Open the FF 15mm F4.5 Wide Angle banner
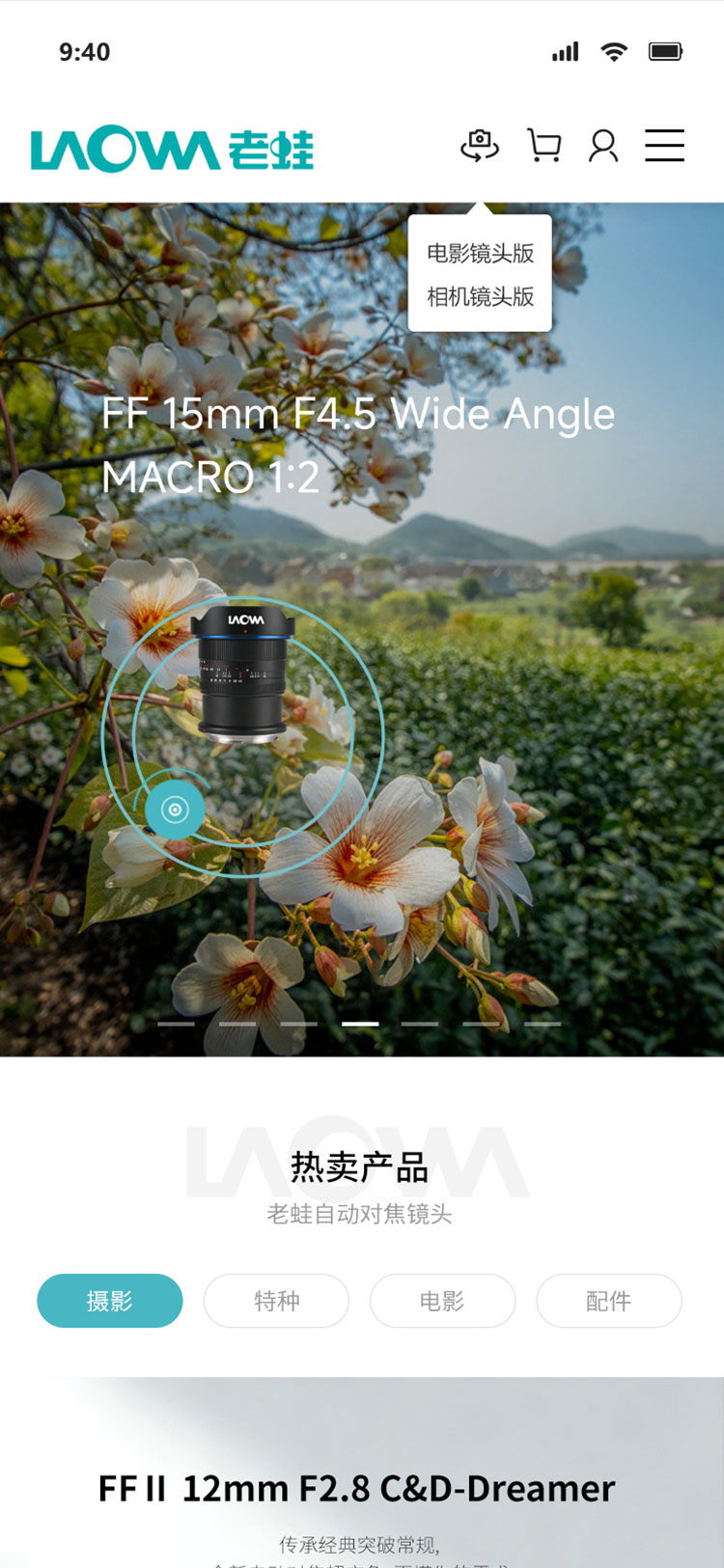Image resolution: width=724 pixels, height=1568 pixels. tap(357, 444)
